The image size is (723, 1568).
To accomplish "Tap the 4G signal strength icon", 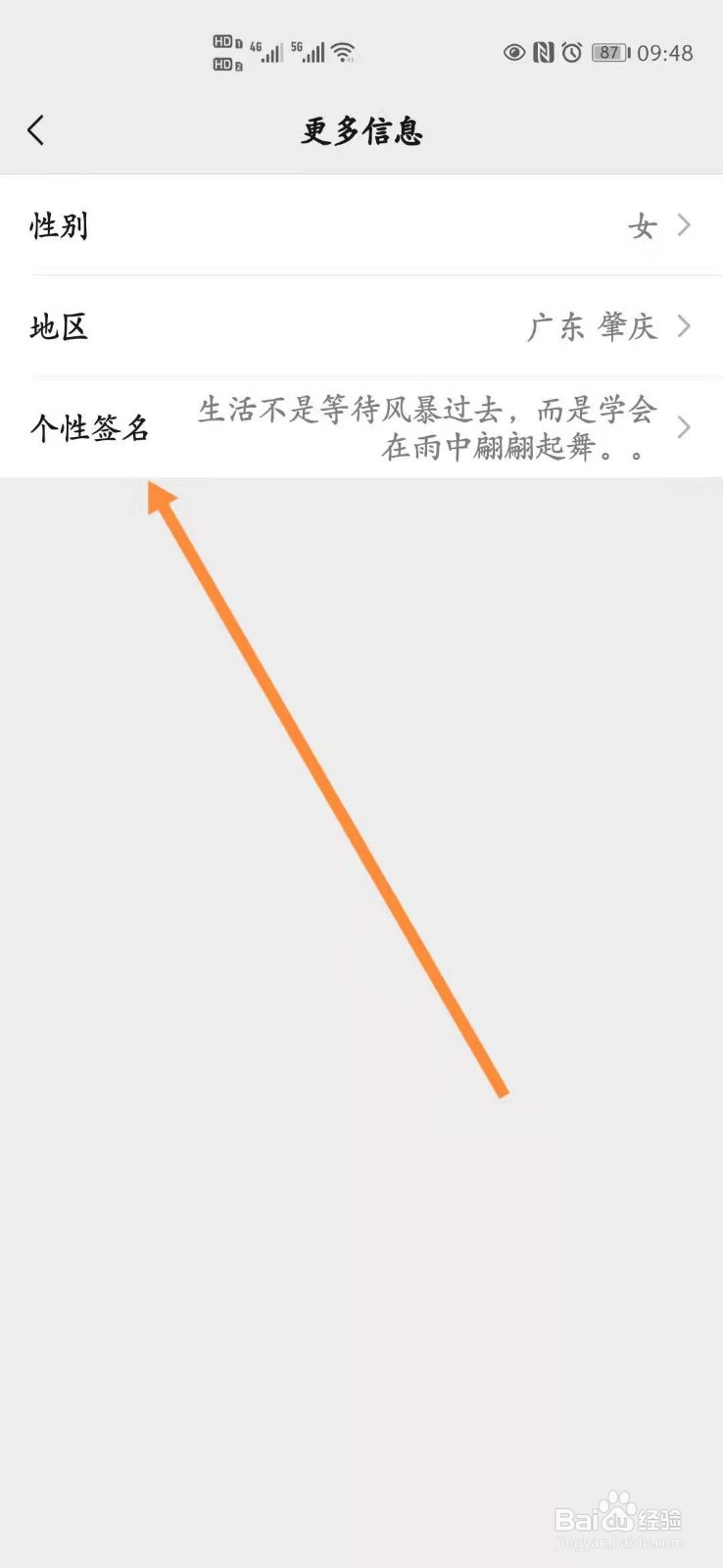I will tap(266, 51).
